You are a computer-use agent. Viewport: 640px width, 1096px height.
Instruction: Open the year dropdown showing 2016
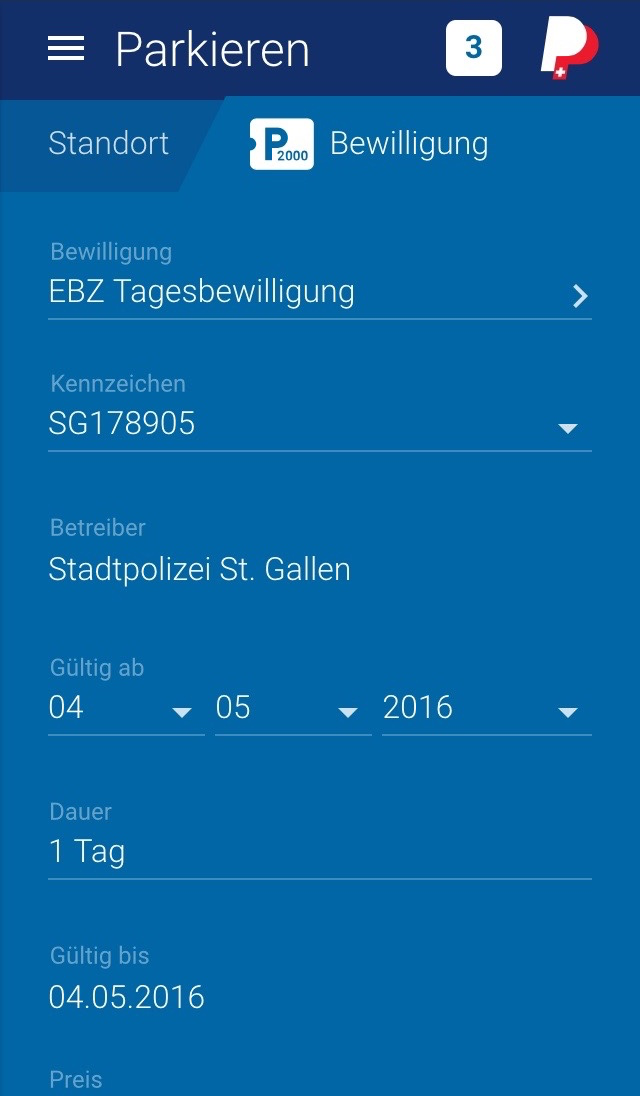click(x=486, y=709)
